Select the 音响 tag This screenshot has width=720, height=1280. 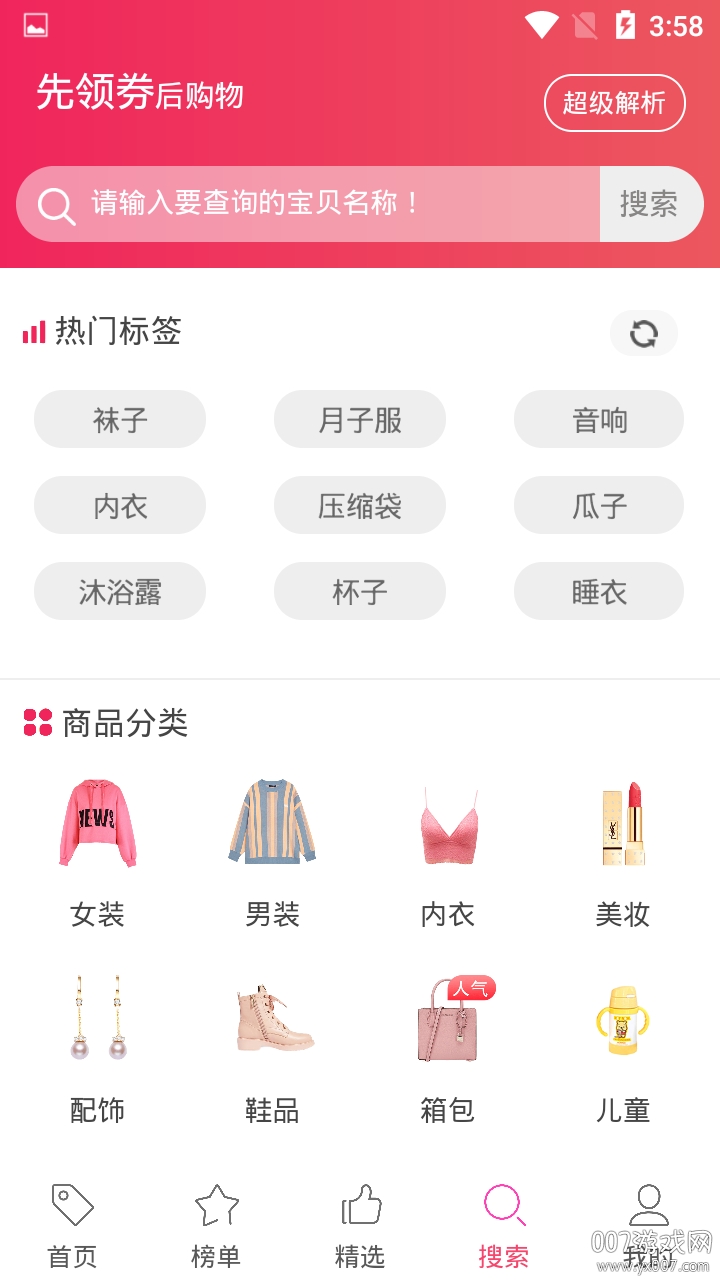pyautogui.click(x=599, y=420)
